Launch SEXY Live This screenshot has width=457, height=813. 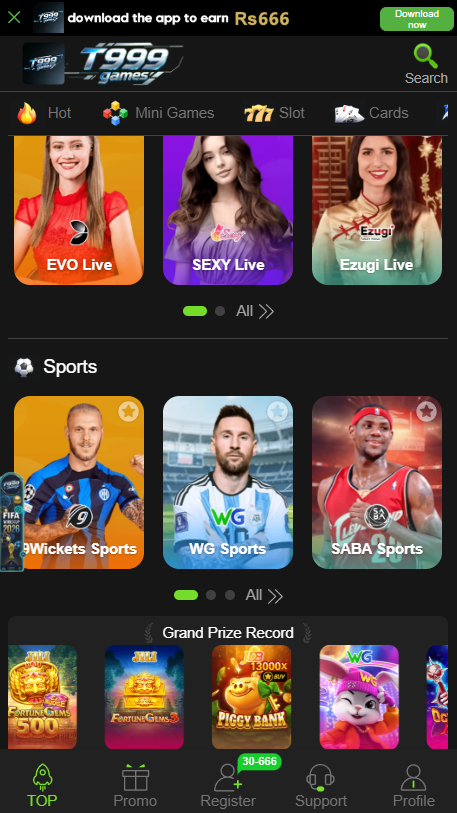[x=228, y=210]
